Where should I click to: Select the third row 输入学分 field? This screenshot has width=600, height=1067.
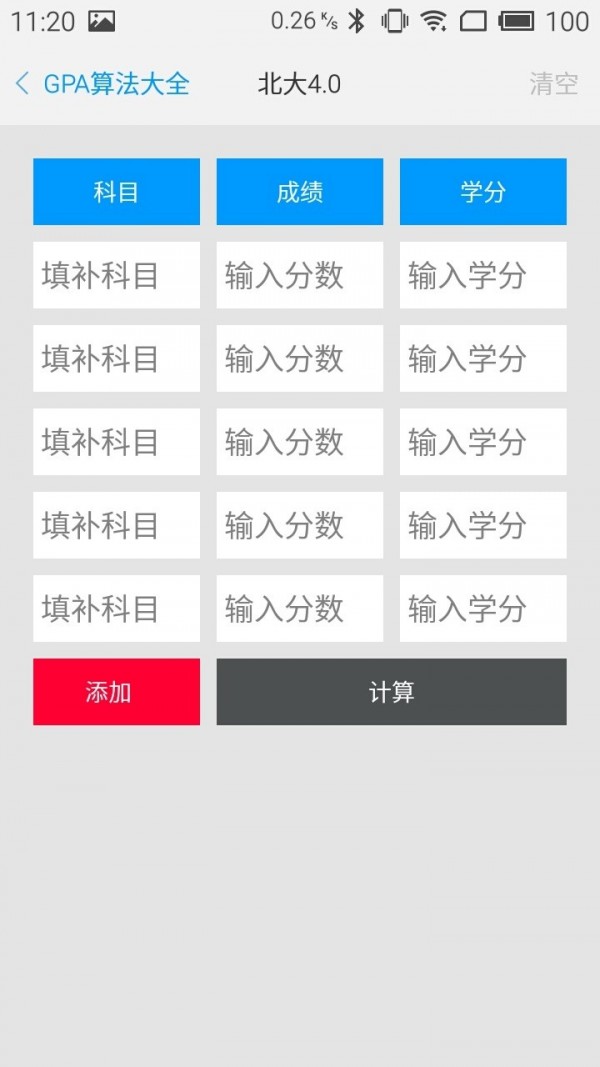click(x=483, y=441)
